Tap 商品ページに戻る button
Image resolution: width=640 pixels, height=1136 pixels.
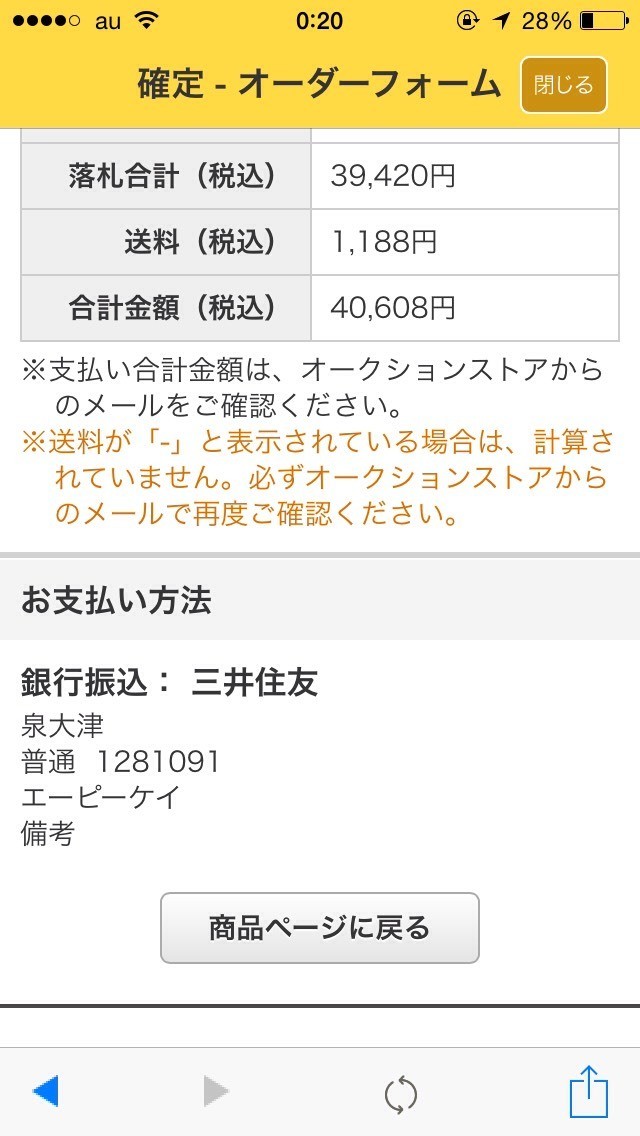320,927
